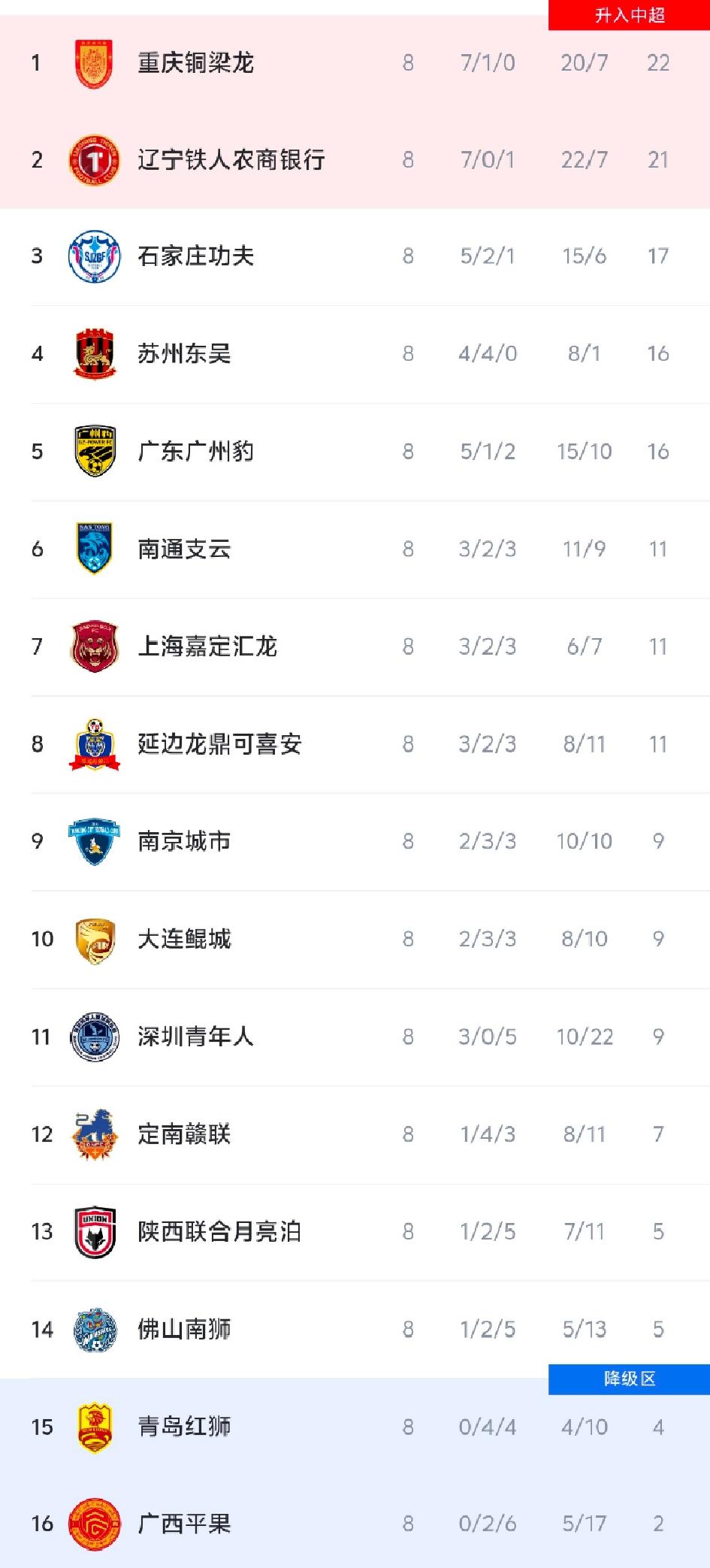The width and height of the screenshot is (710, 1568).
Task: Tap the 广西平果 team row
Action: tap(355, 1523)
